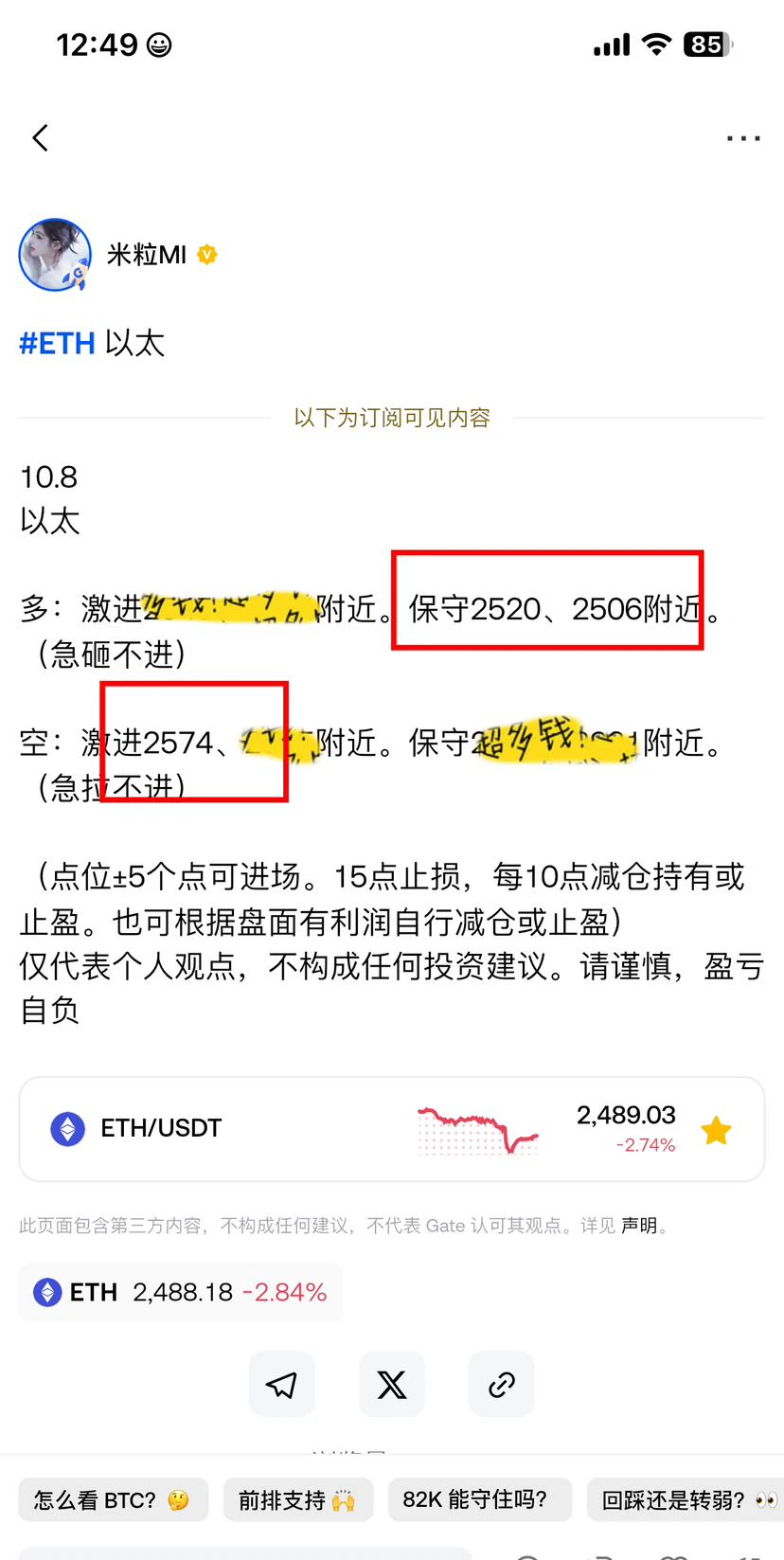Toggle the favorite star on ETH/USDT

[x=717, y=1130]
